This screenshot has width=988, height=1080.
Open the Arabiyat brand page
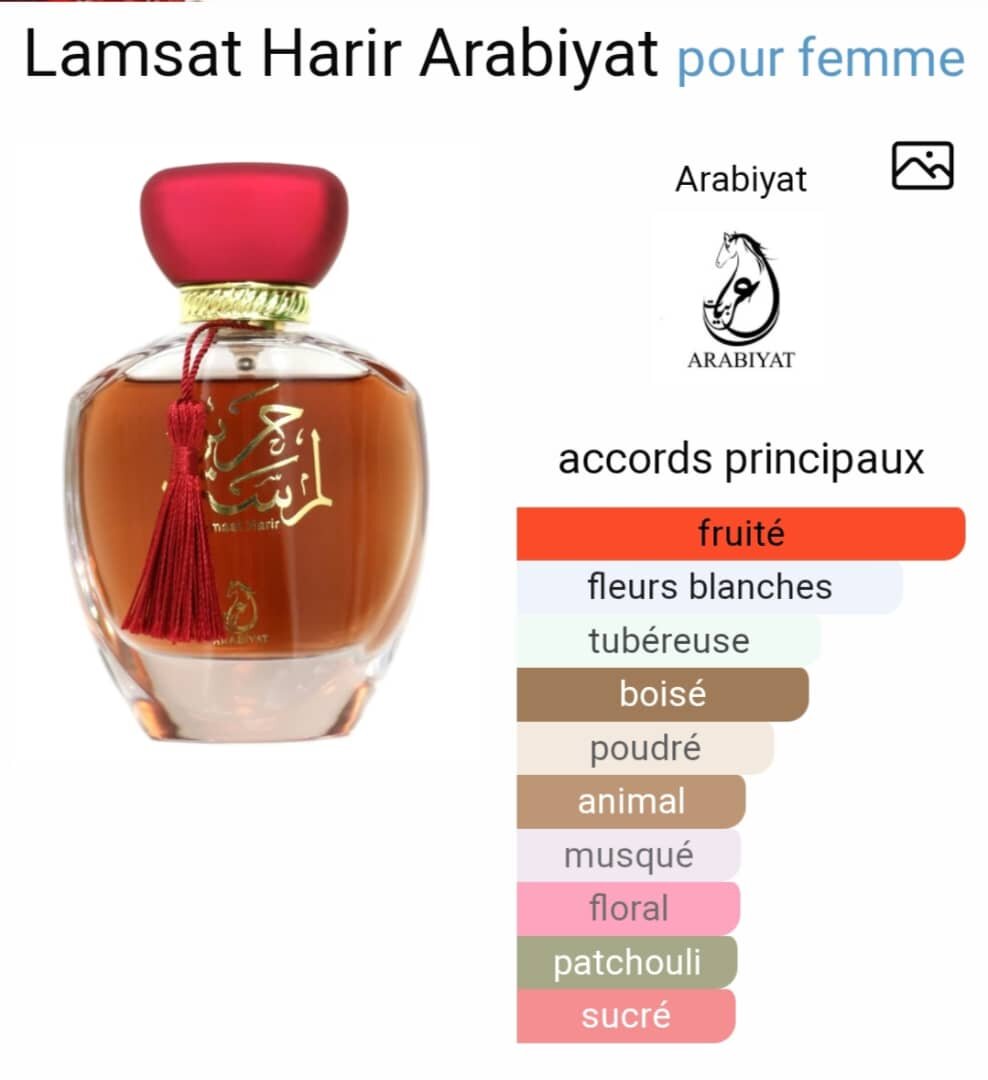[x=740, y=297]
